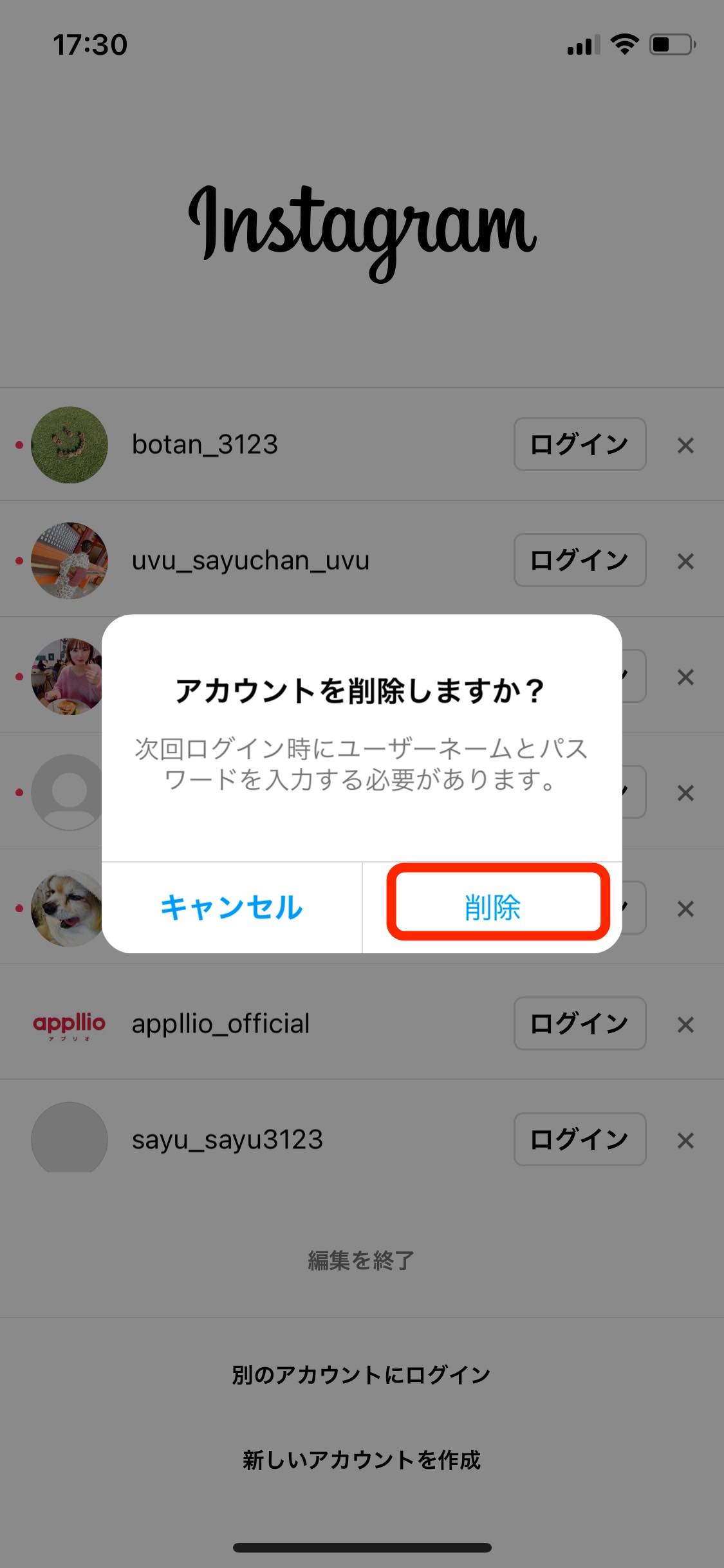
Task: Remove botan_3123 with its × button
Action: click(686, 445)
